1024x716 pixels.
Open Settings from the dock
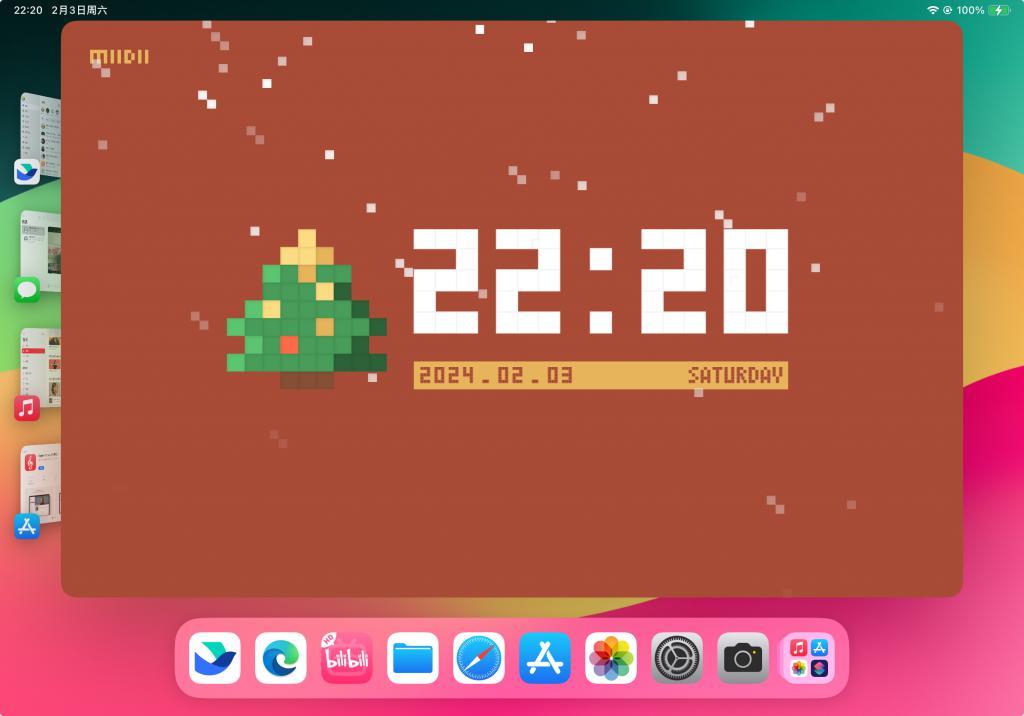point(677,658)
